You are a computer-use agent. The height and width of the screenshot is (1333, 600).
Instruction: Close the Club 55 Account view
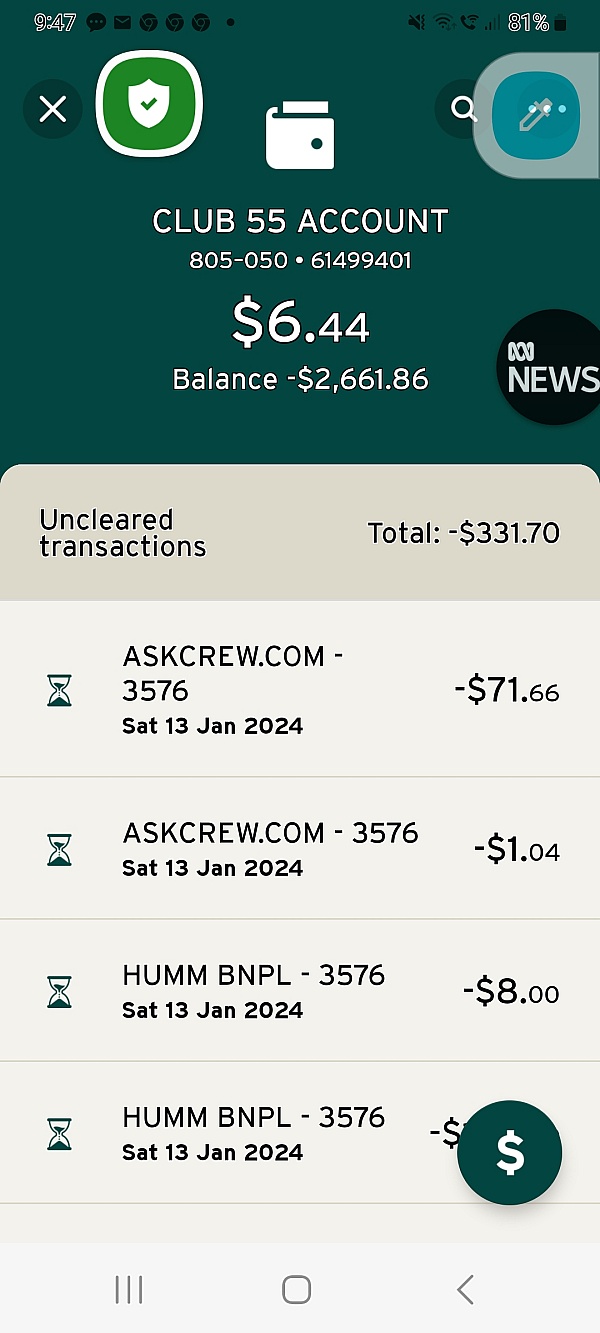click(52, 109)
